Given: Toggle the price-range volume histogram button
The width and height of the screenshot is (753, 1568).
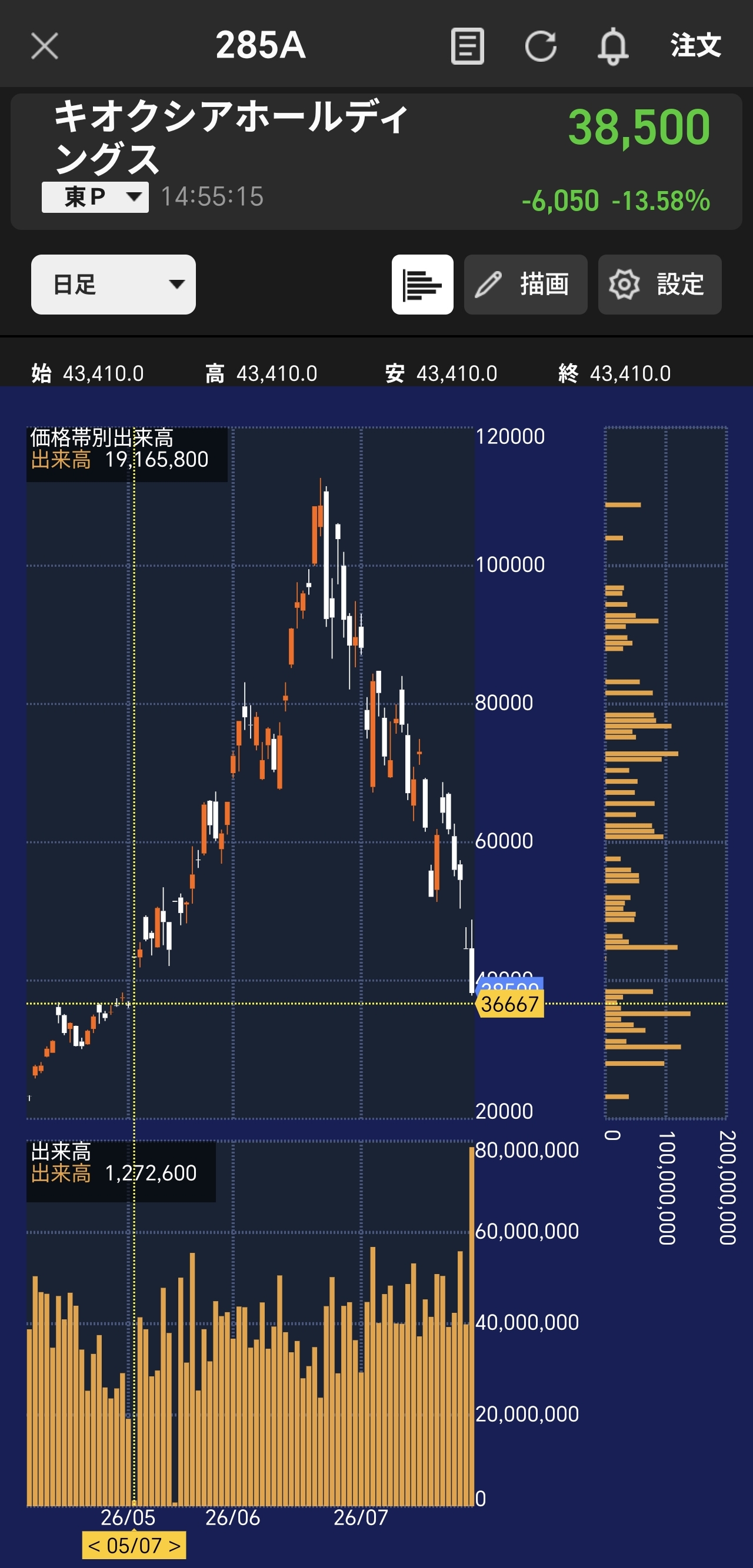Looking at the screenshot, I should click(x=422, y=284).
